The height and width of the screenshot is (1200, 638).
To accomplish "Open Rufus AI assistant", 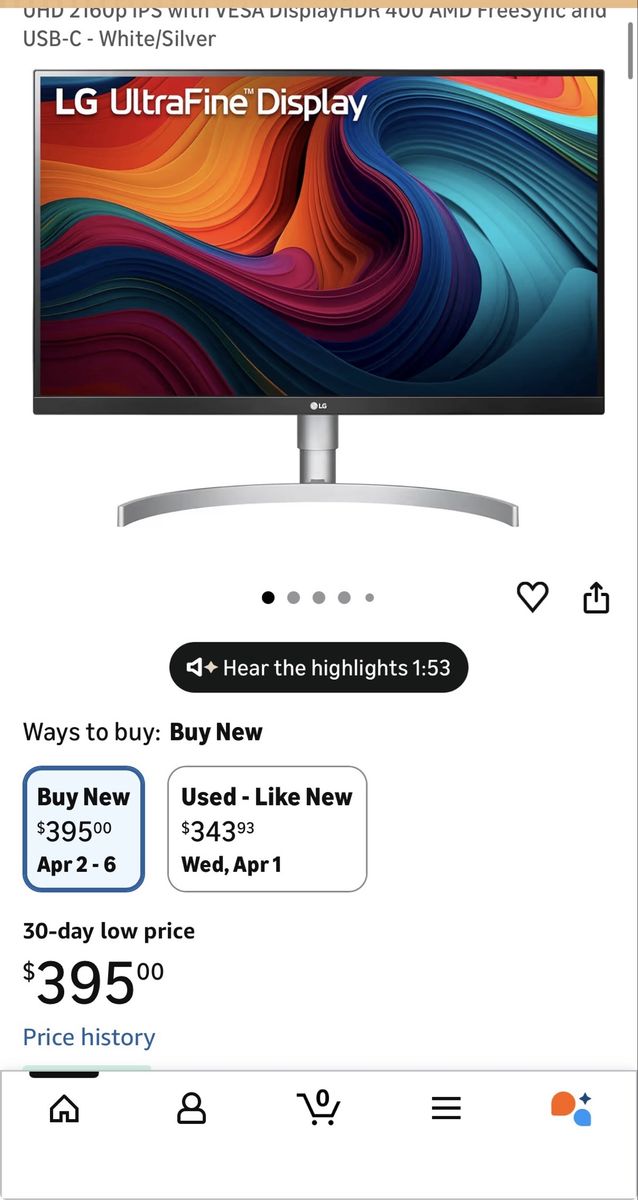I will [572, 1107].
